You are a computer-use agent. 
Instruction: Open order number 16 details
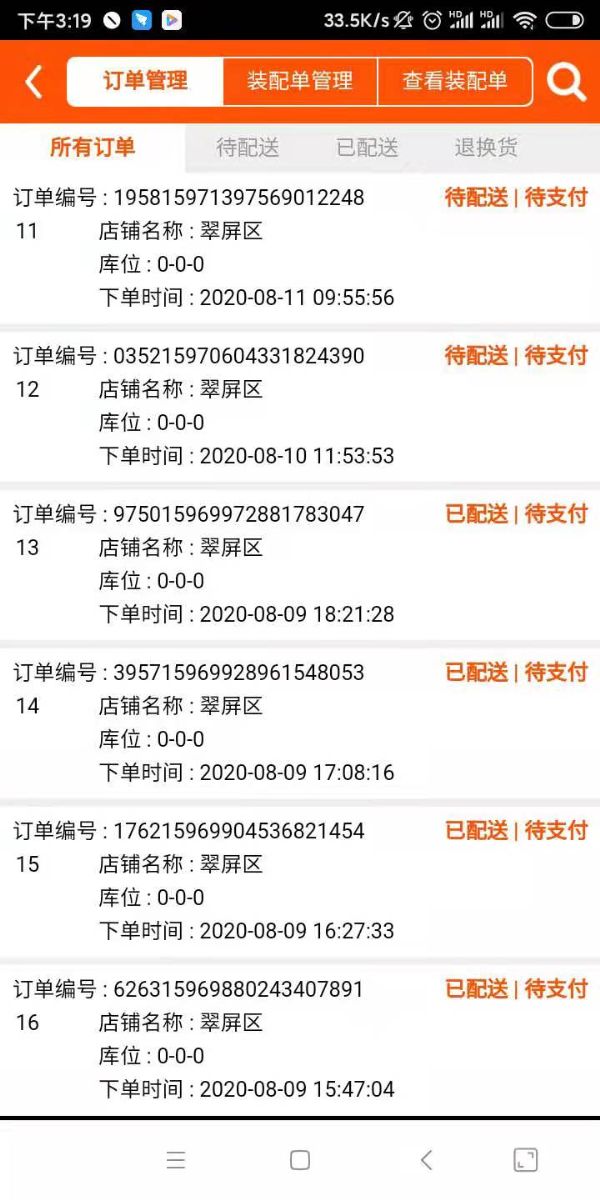coord(300,1038)
